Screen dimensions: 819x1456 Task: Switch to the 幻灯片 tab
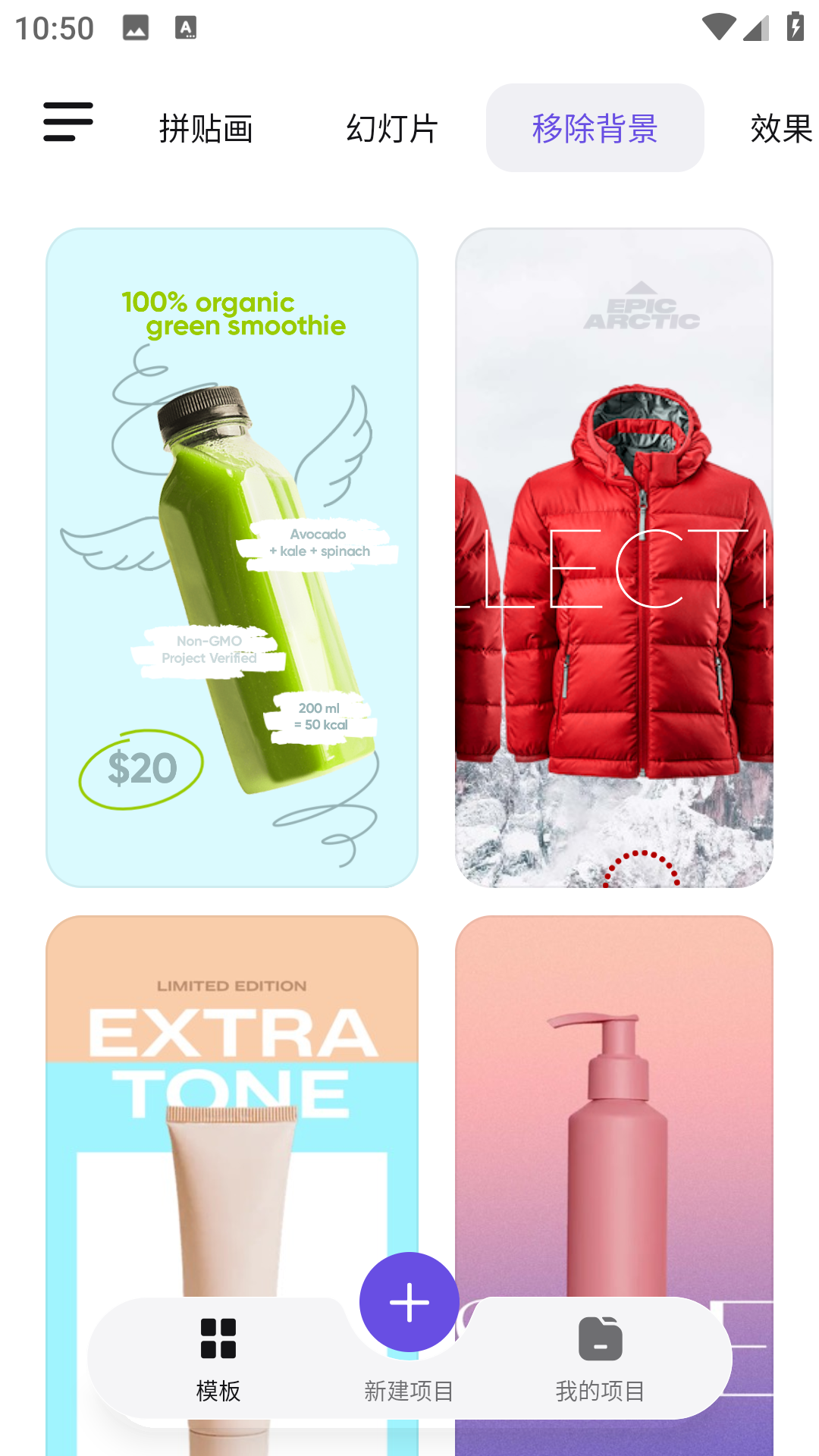click(x=392, y=128)
